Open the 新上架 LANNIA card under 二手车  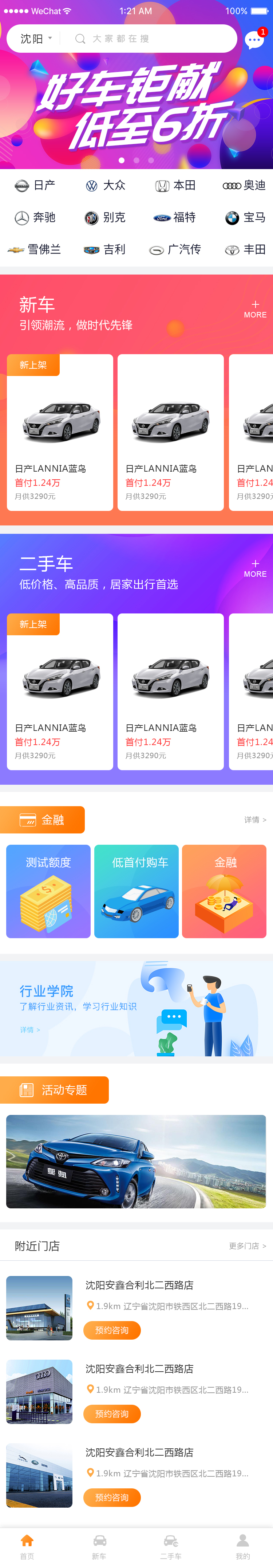click(x=60, y=692)
